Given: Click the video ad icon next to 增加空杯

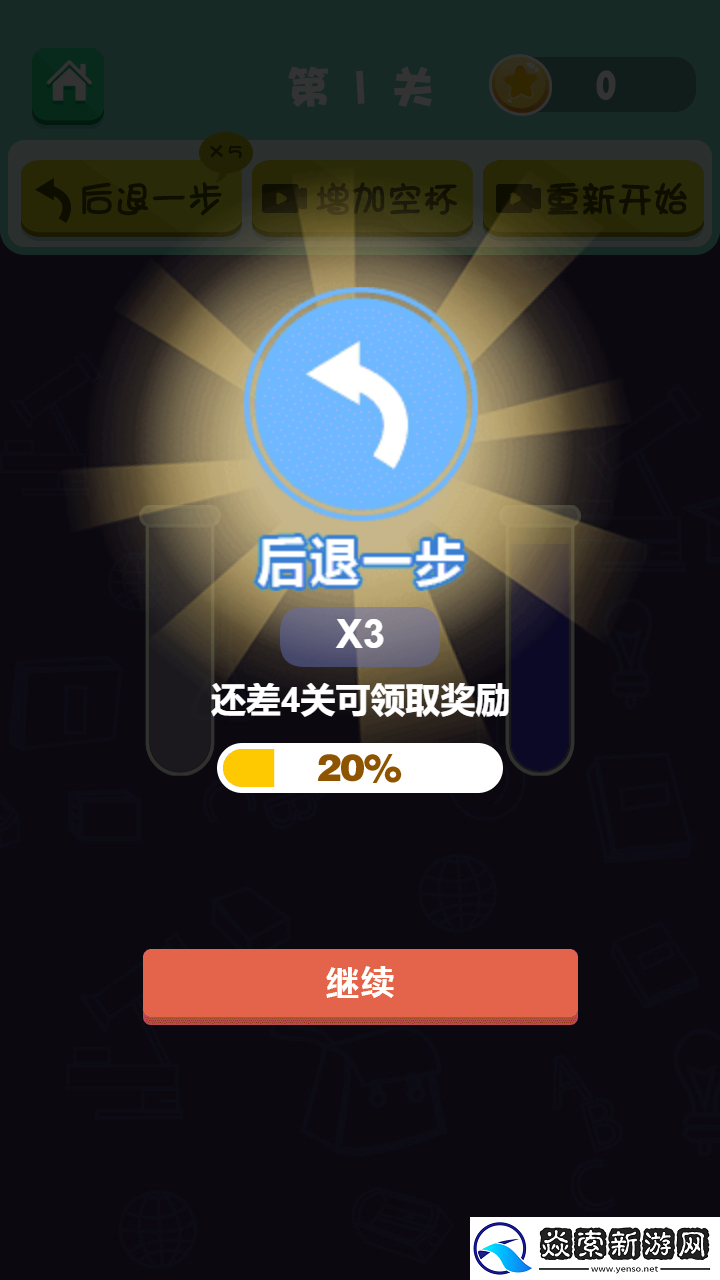Looking at the screenshot, I should coord(285,197).
